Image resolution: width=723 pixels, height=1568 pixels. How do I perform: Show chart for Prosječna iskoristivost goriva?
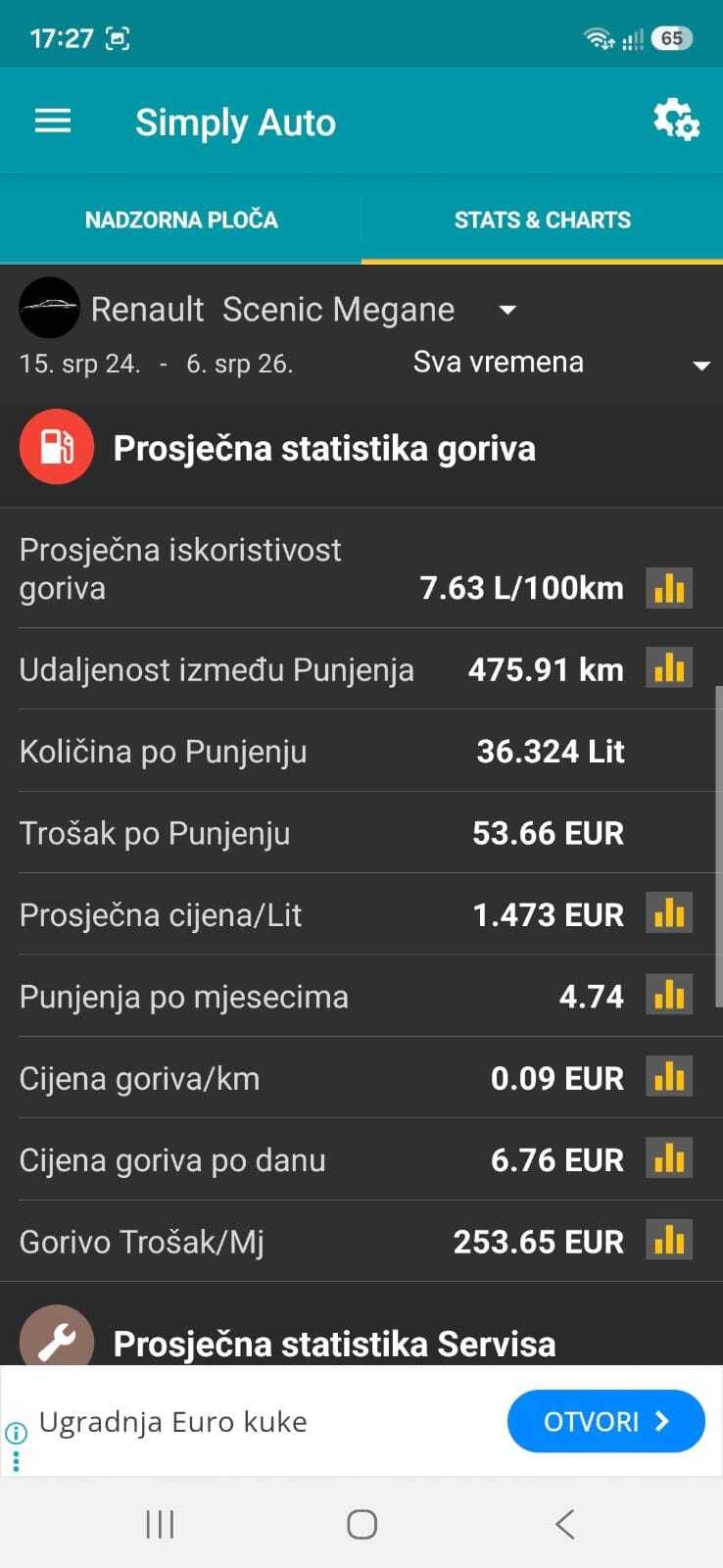[x=669, y=588]
